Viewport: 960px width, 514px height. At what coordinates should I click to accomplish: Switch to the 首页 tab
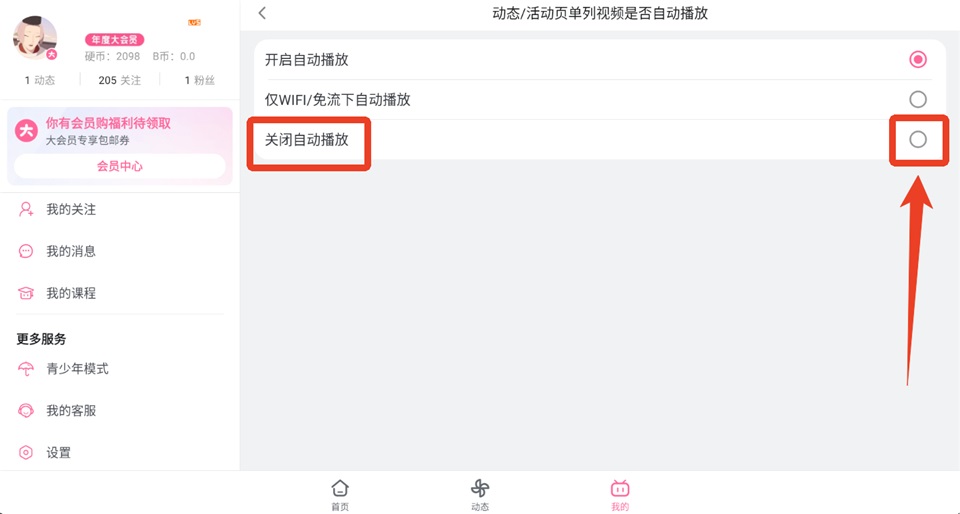pos(340,493)
